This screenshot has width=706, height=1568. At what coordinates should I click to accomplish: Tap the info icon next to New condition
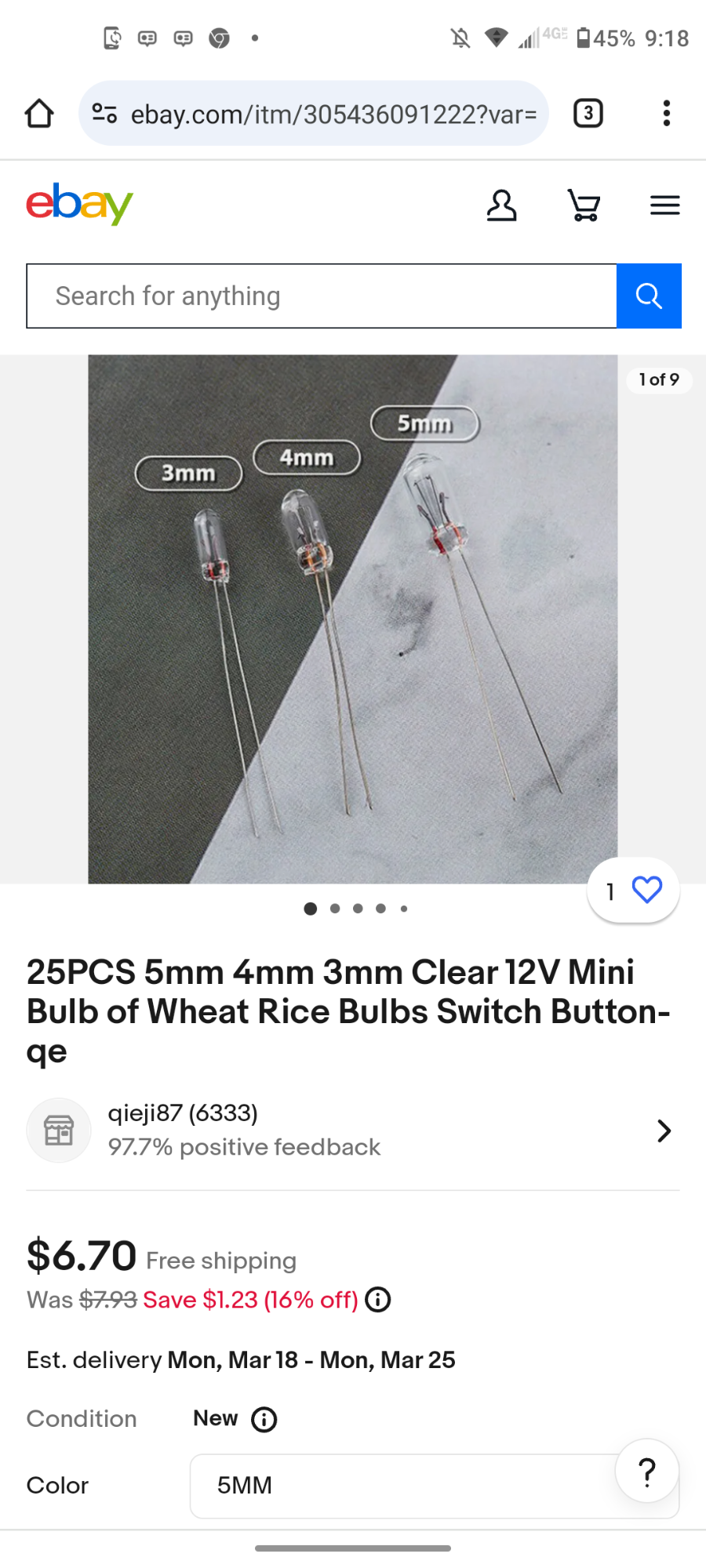(x=264, y=1419)
